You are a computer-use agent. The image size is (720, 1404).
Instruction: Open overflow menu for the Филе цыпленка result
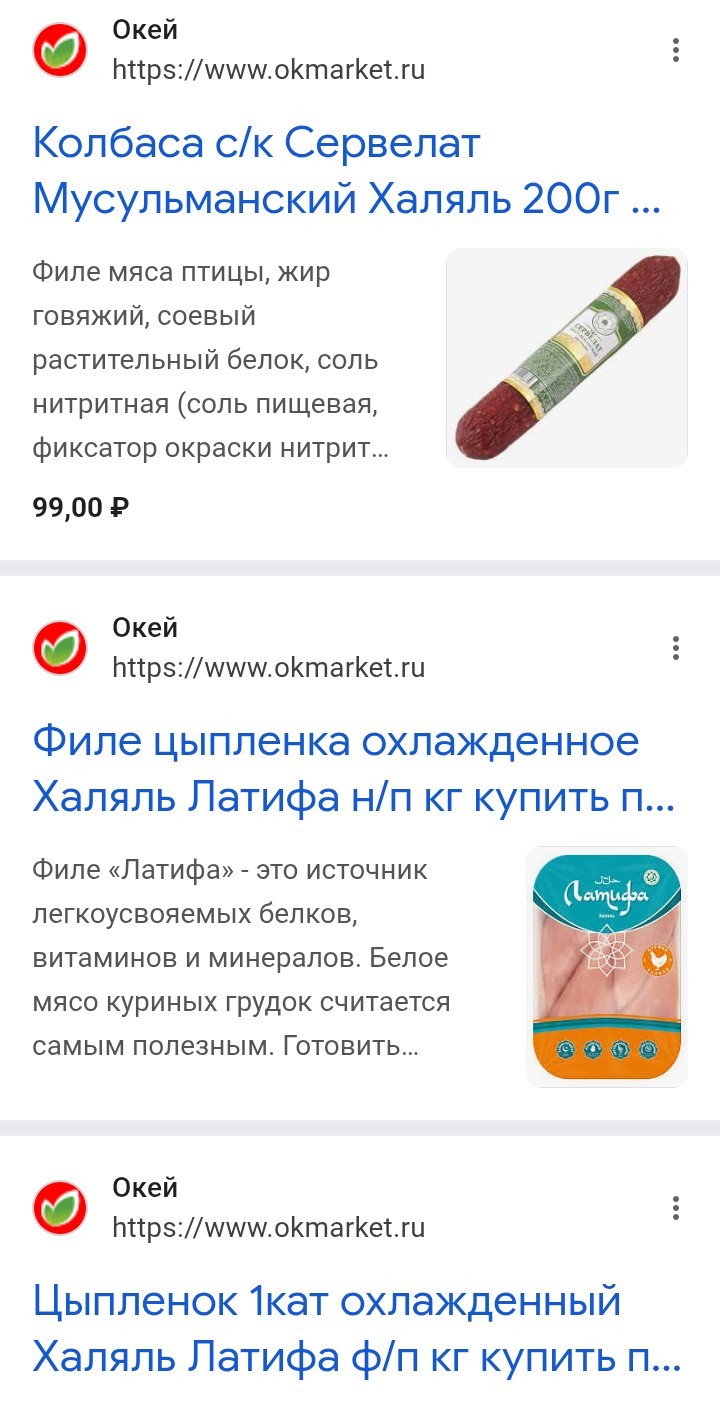click(x=676, y=648)
